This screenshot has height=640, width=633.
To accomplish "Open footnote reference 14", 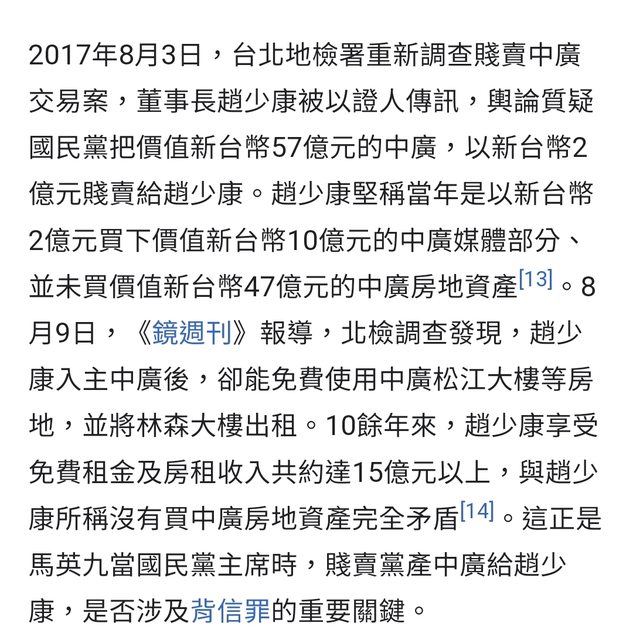I will tap(476, 510).
